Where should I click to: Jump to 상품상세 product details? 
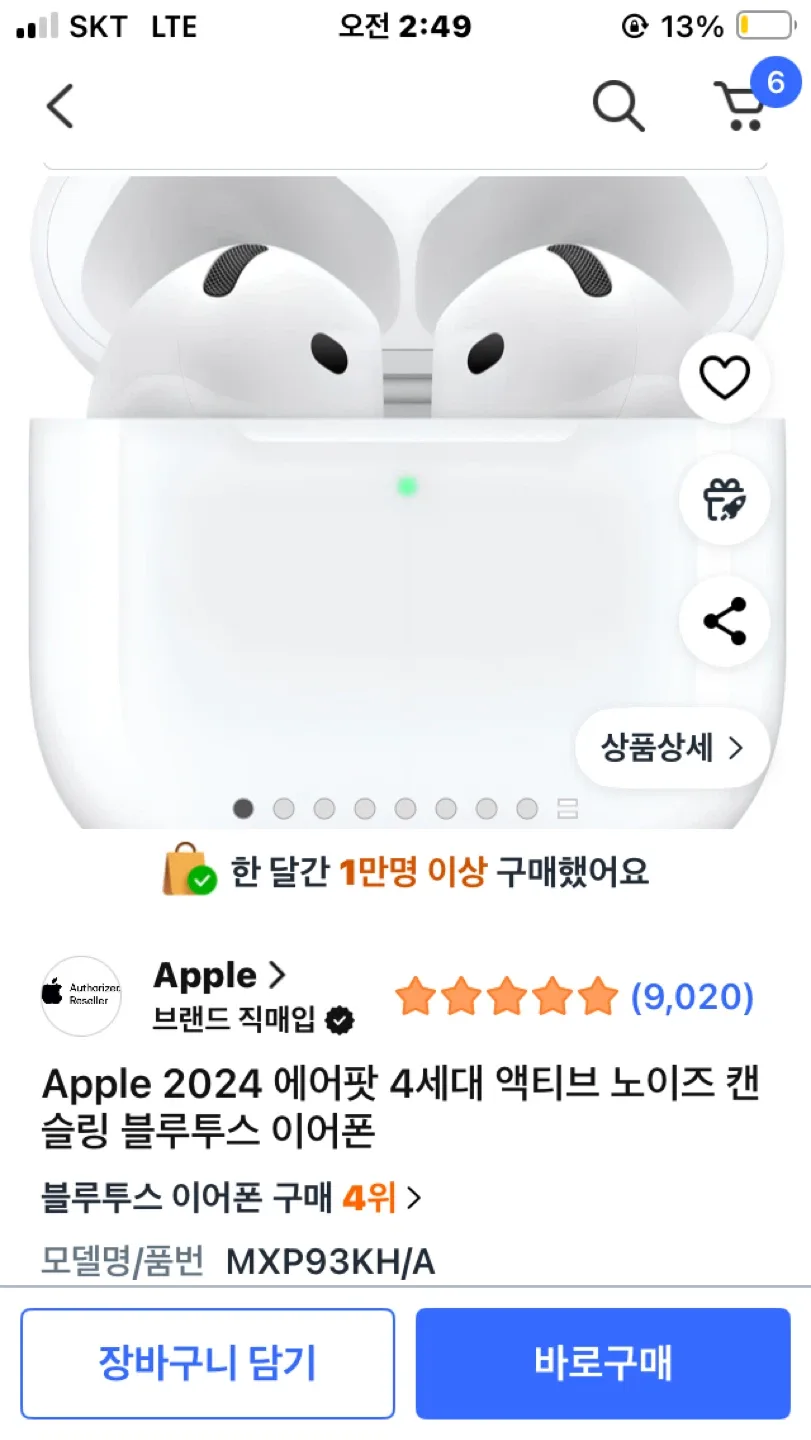click(672, 748)
